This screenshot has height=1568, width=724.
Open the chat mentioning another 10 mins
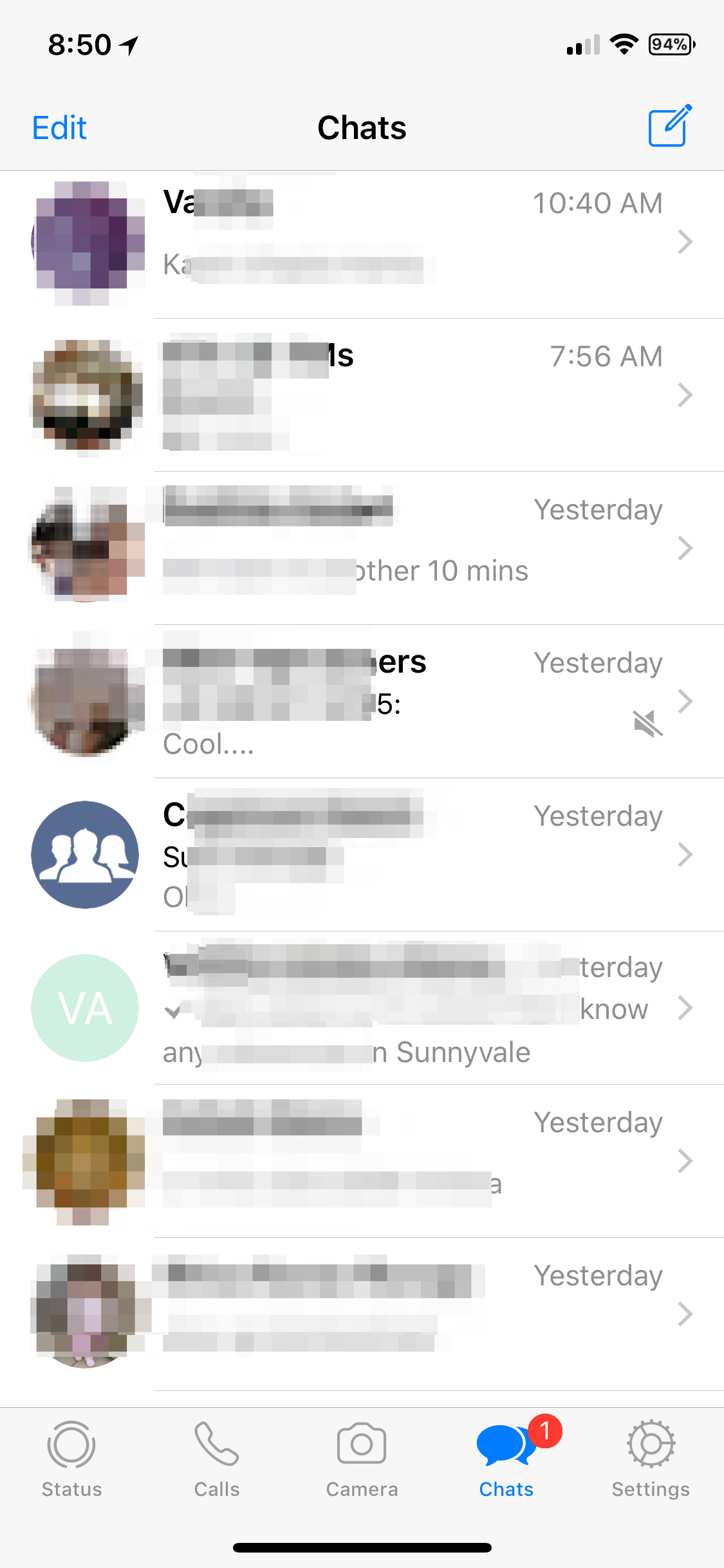362,548
